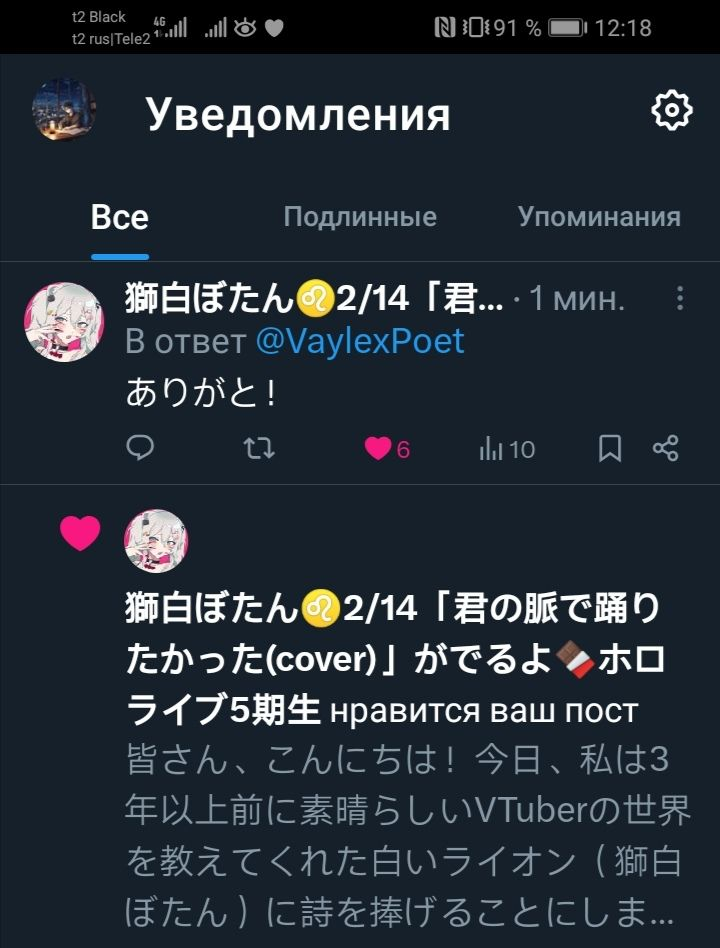This screenshot has height=948, width=720.
Task: Open overflow menu on ありがと! reply
Action: coord(680,298)
